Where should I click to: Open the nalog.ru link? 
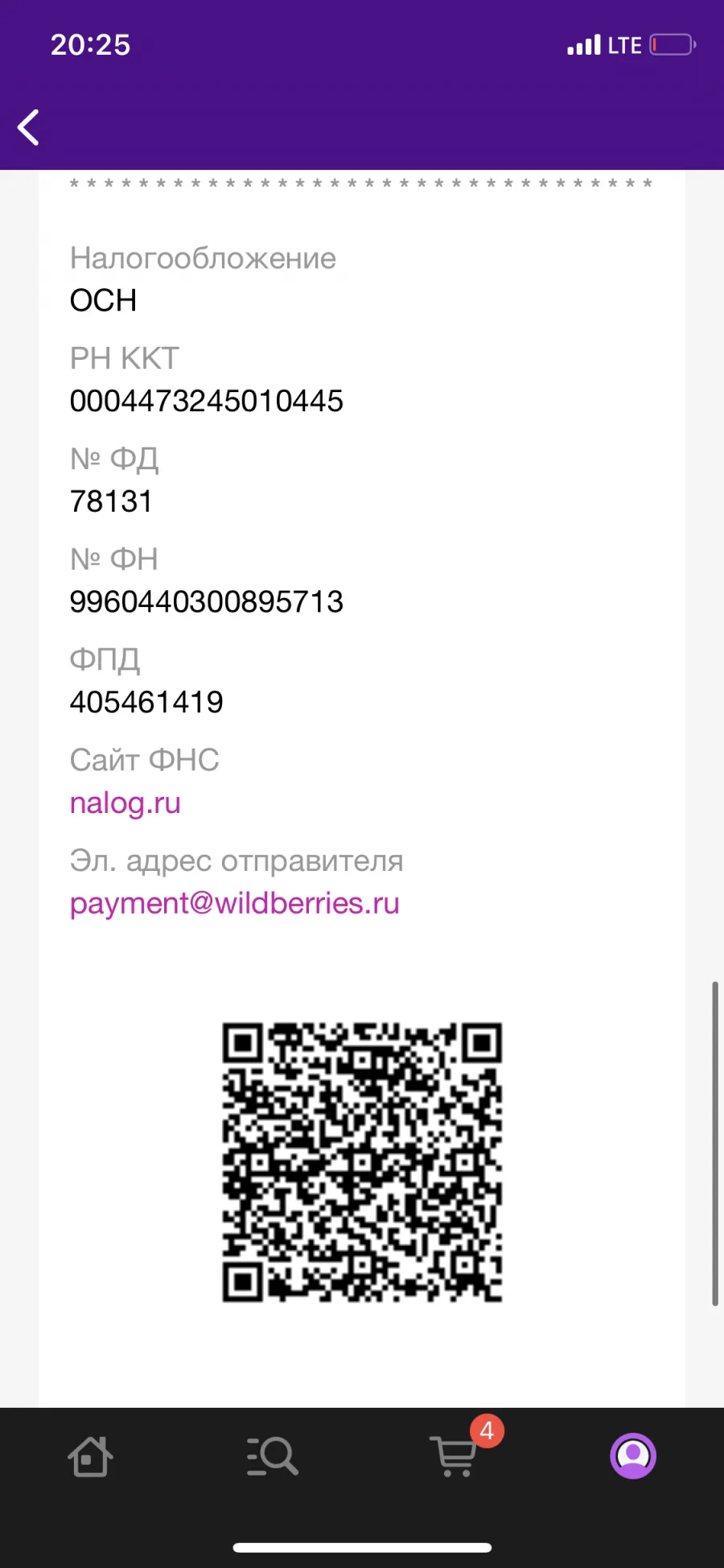[x=125, y=803]
